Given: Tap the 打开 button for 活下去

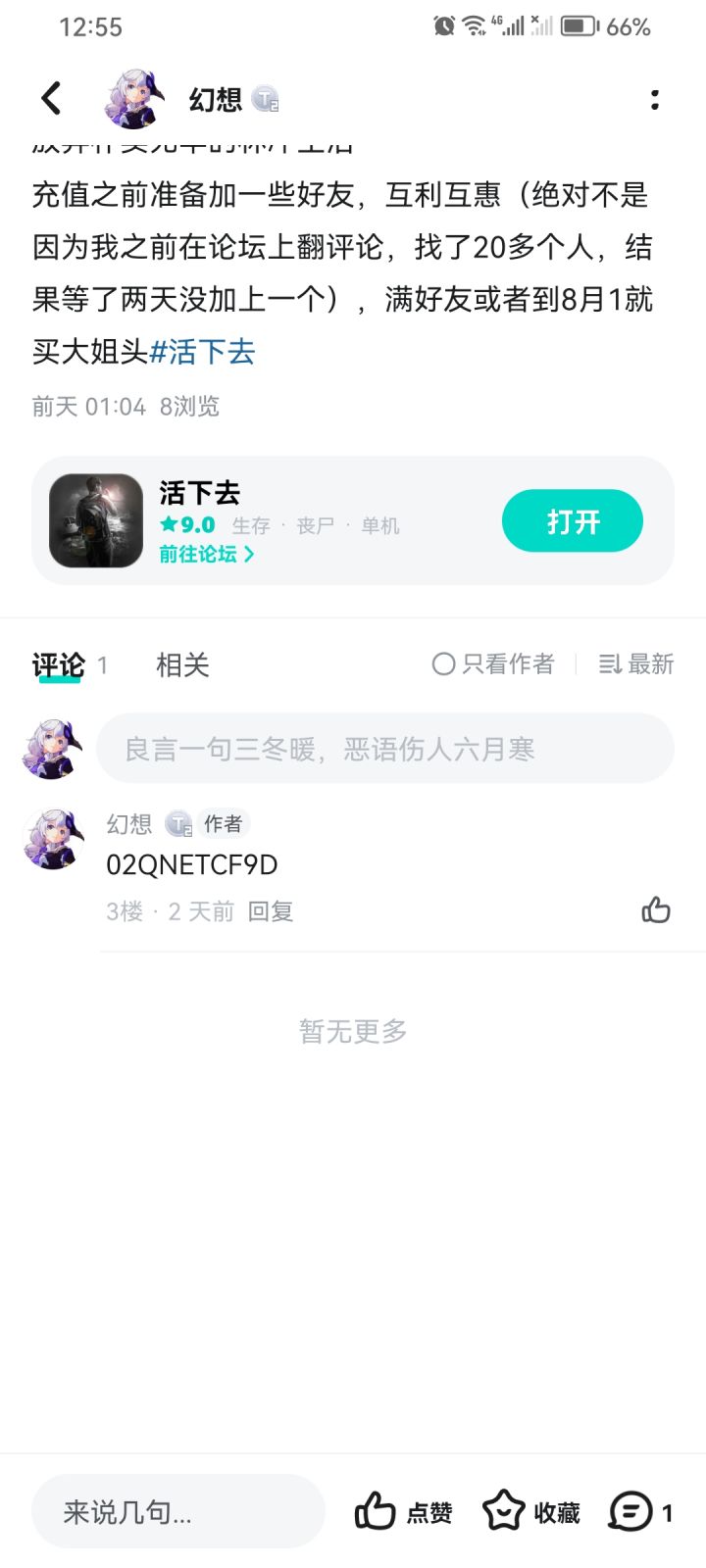Looking at the screenshot, I should [572, 521].
